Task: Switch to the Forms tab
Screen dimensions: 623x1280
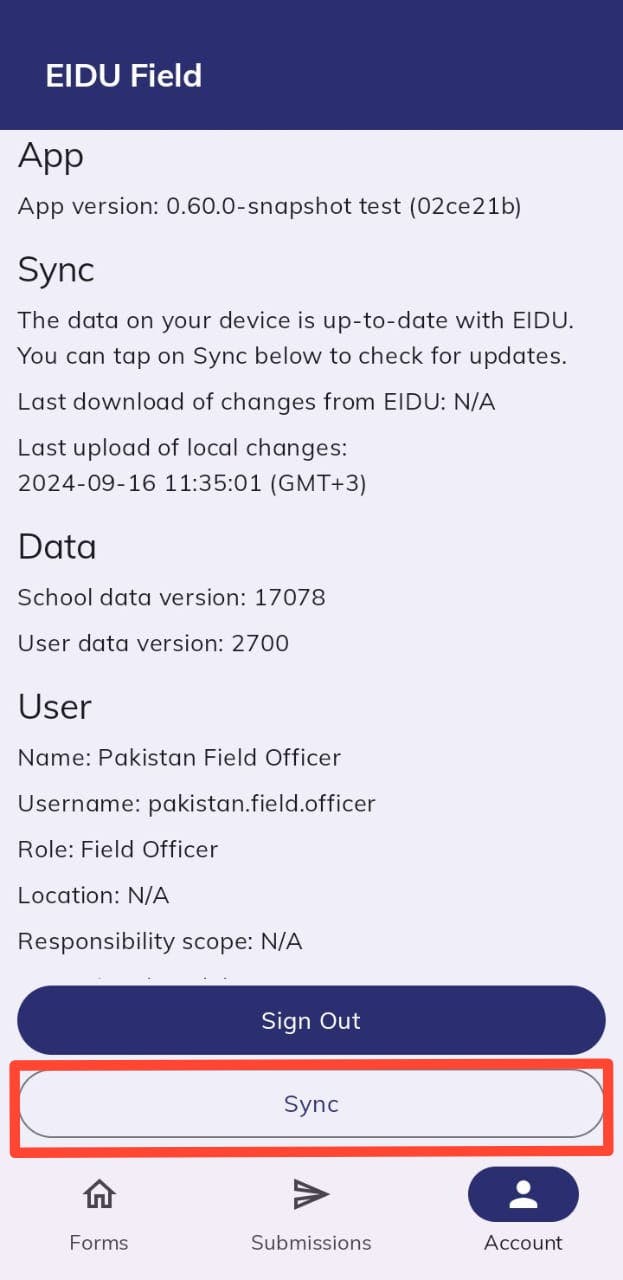Action: point(99,1214)
